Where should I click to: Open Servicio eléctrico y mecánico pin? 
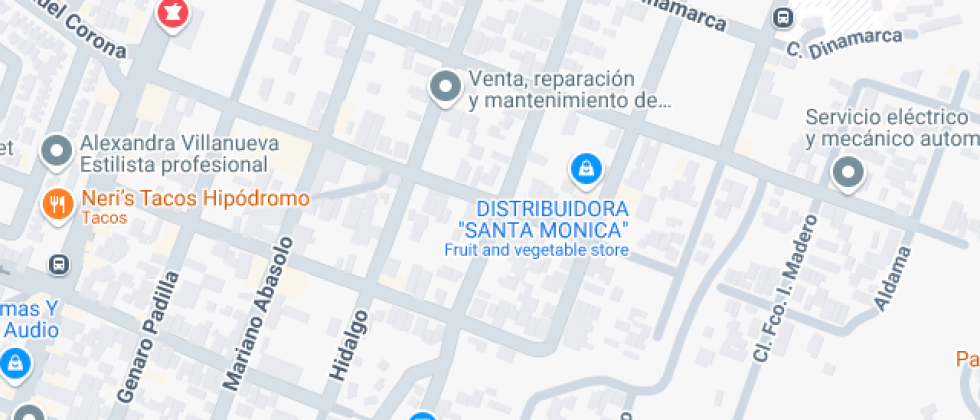848,173
